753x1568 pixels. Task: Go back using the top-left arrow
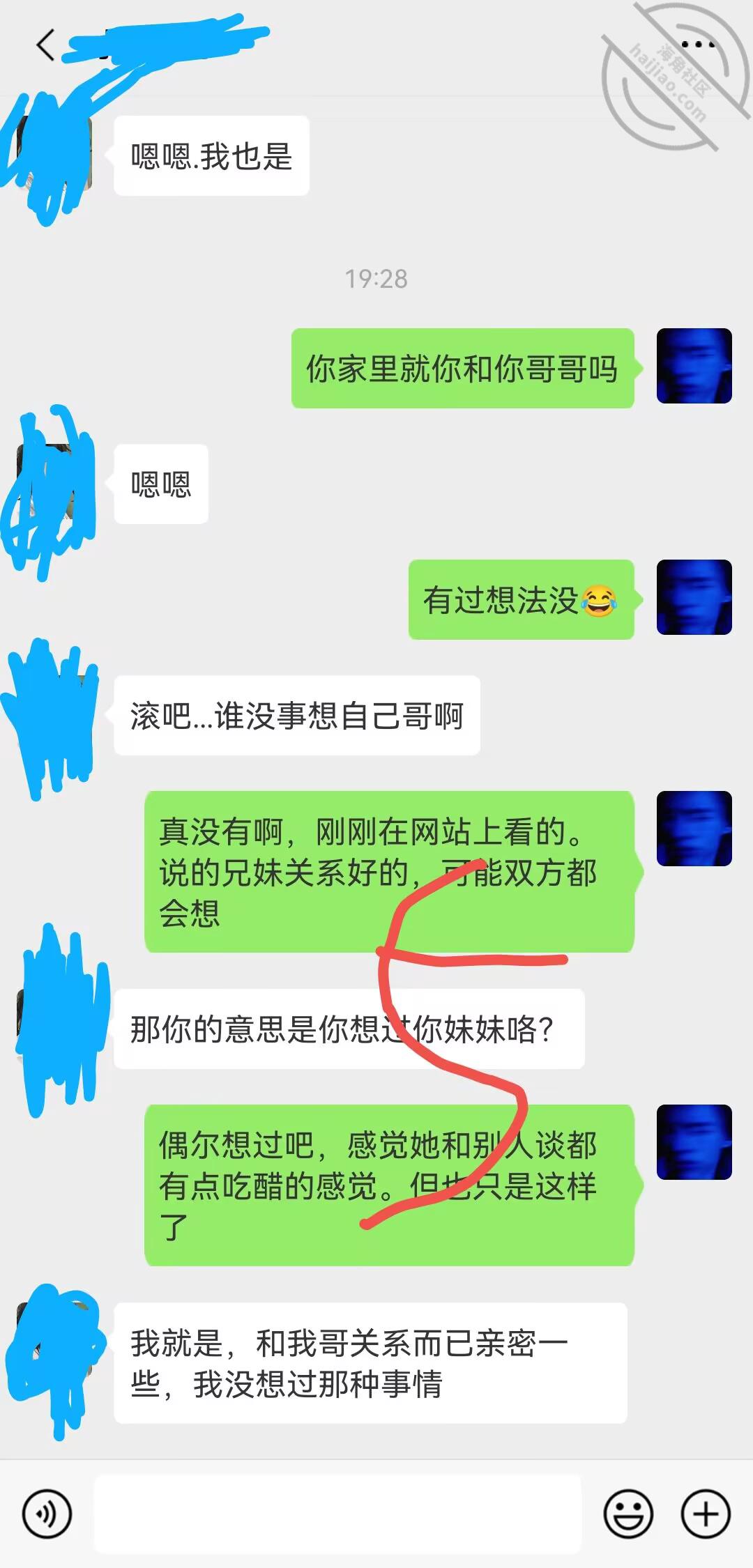click(x=45, y=46)
